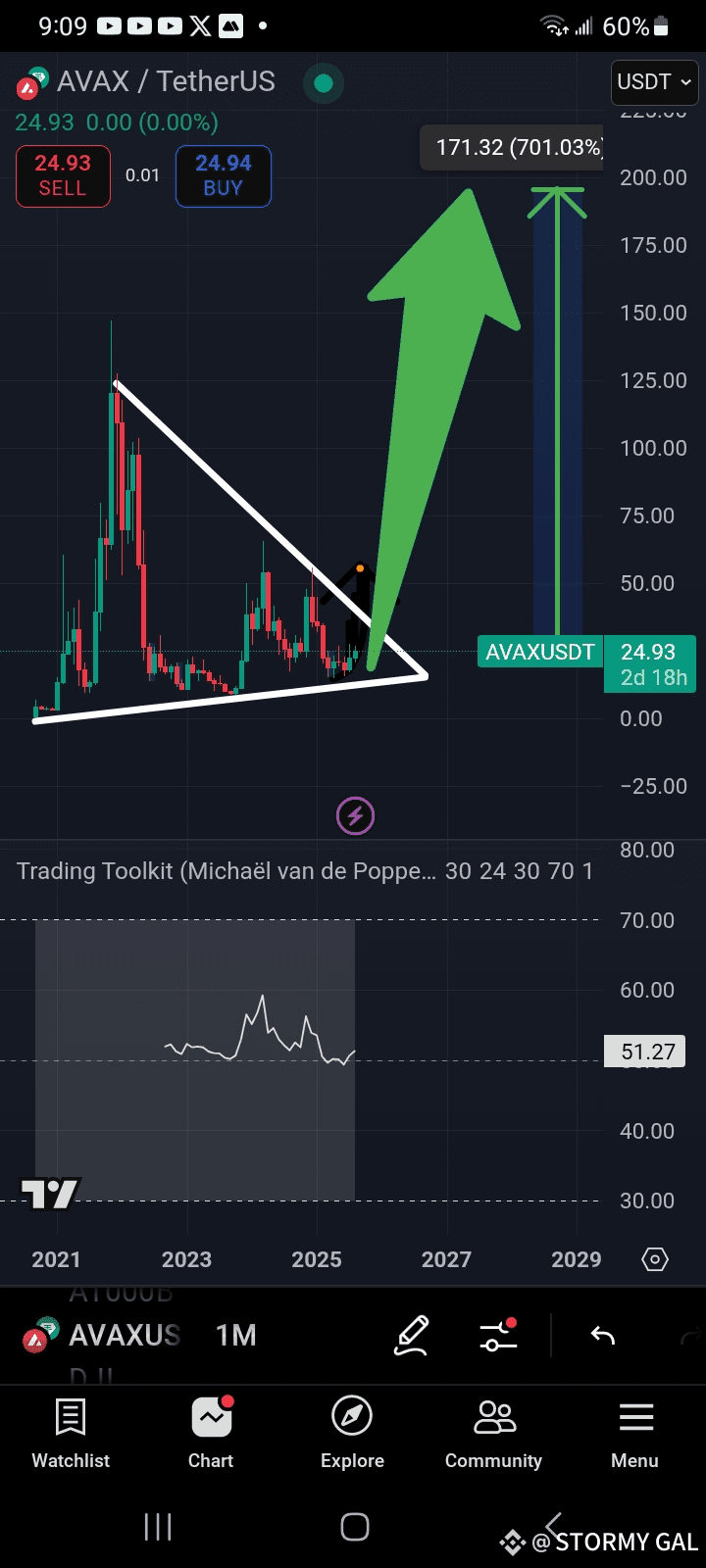Open the Trading Toolkit indicator legend
The height and width of the screenshot is (1568, 706).
coord(226,871)
